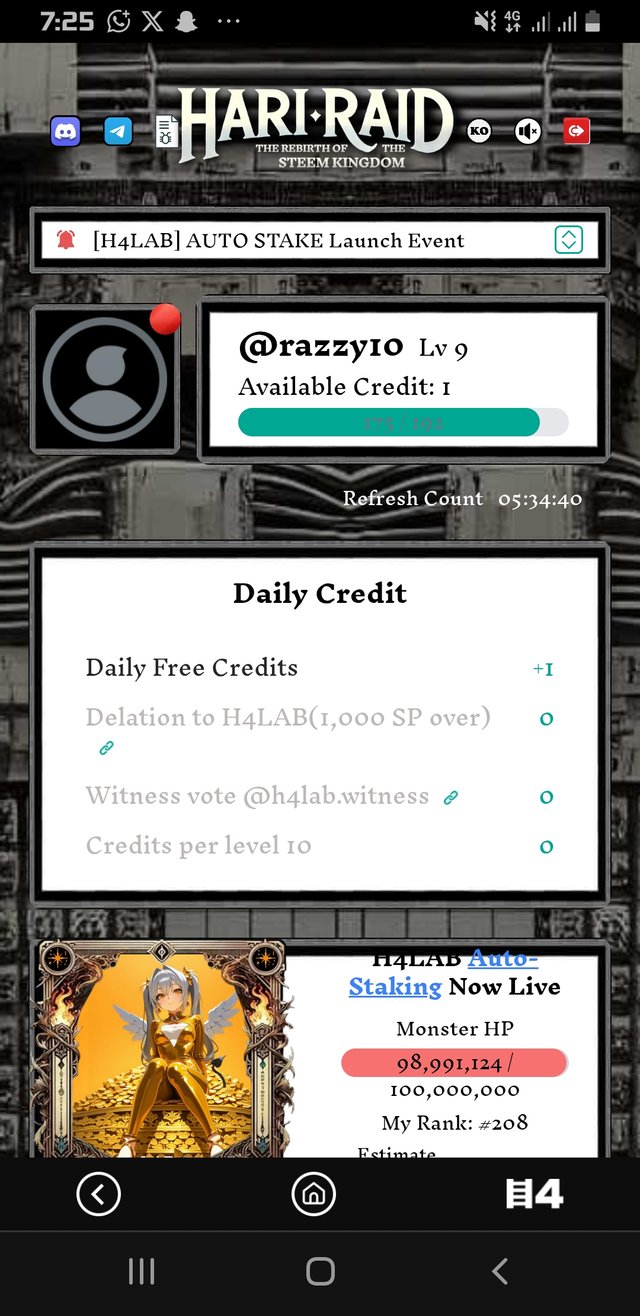Viewport: 640px width, 1316px height.
Task: Expand the AUTO STAKE Launch Event notice
Action: pos(568,240)
